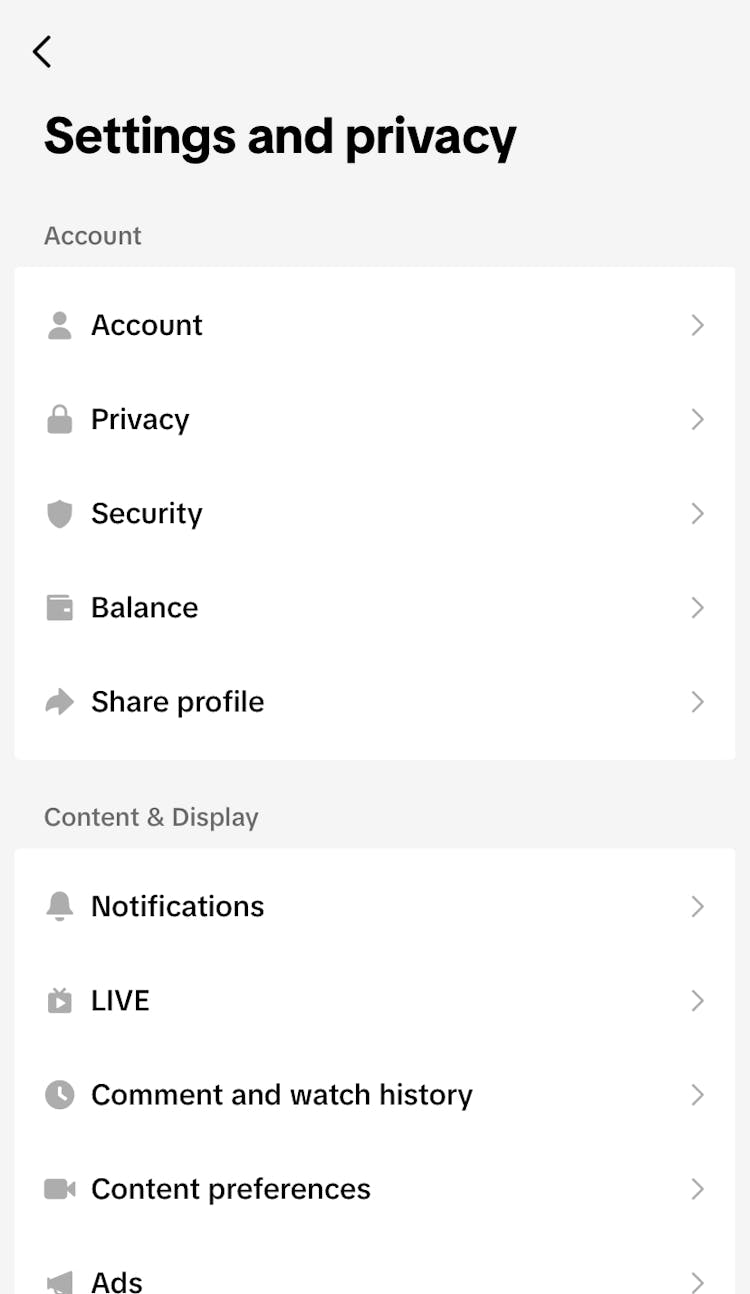Click the Privacy lock icon
This screenshot has width=750, height=1294.
pyautogui.click(x=60, y=419)
